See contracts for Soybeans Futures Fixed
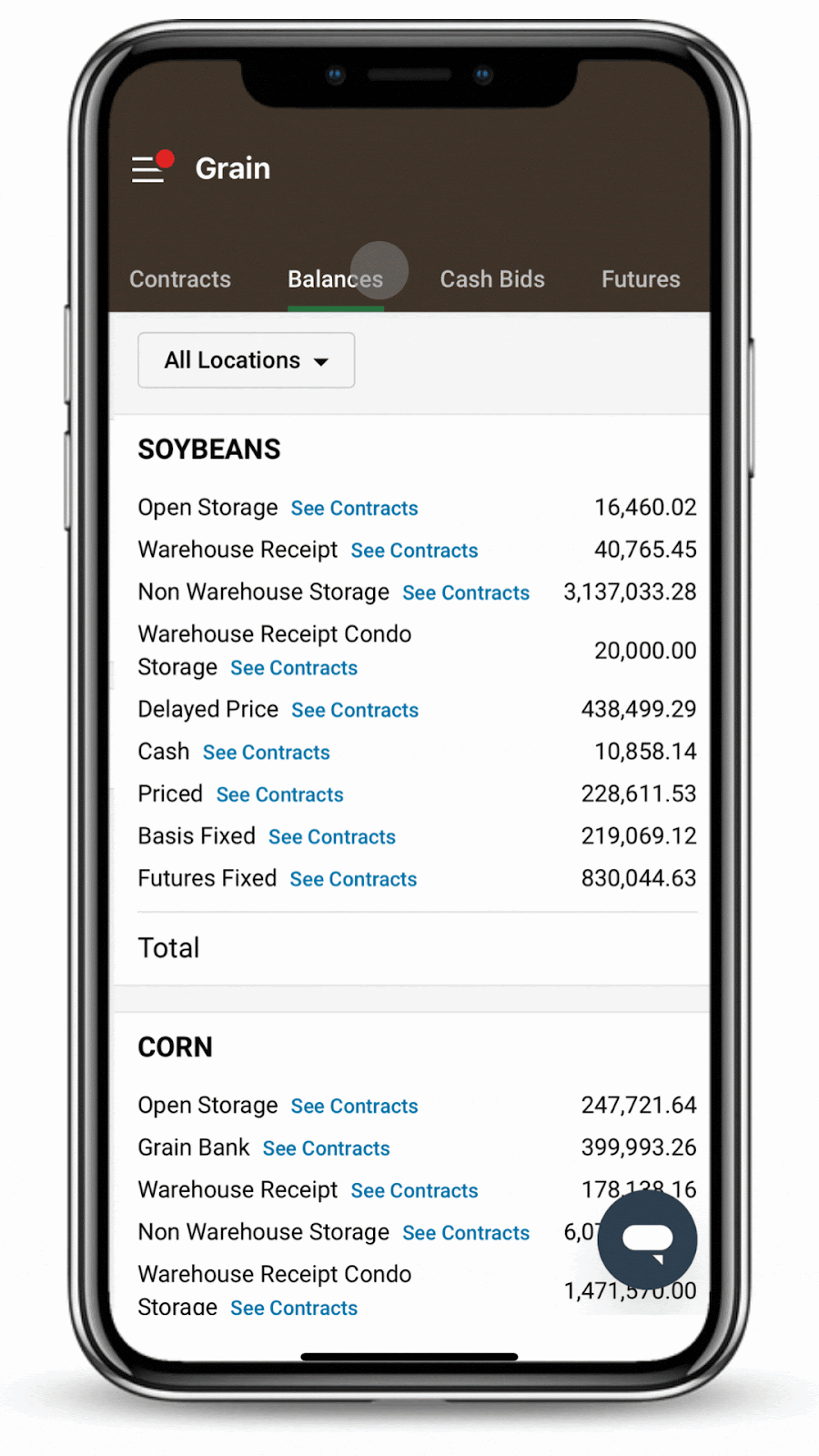Image resolution: width=819 pixels, height=1456 pixels. (x=353, y=880)
